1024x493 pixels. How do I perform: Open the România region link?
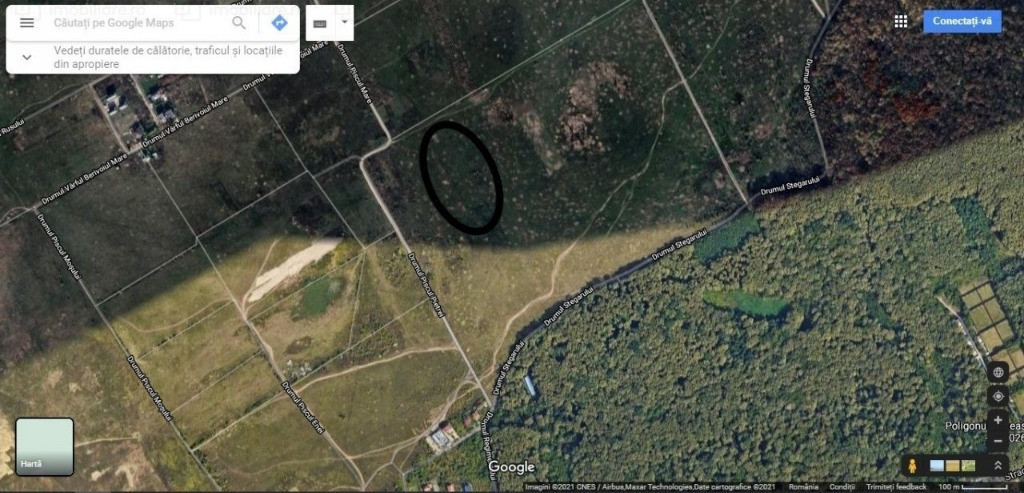[x=803, y=487]
